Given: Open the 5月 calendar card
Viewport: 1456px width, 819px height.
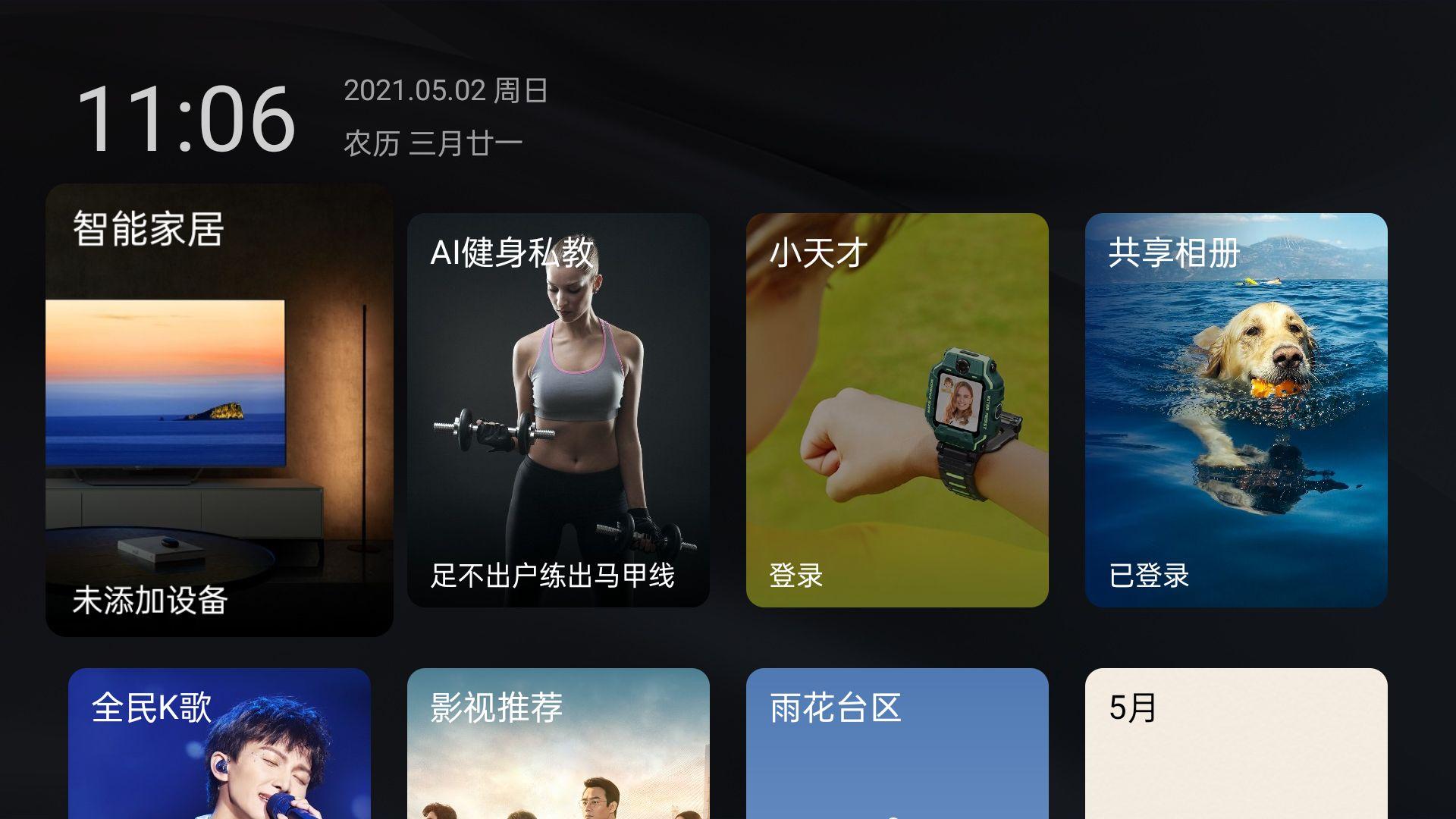Looking at the screenshot, I should (x=1236, y=743).
